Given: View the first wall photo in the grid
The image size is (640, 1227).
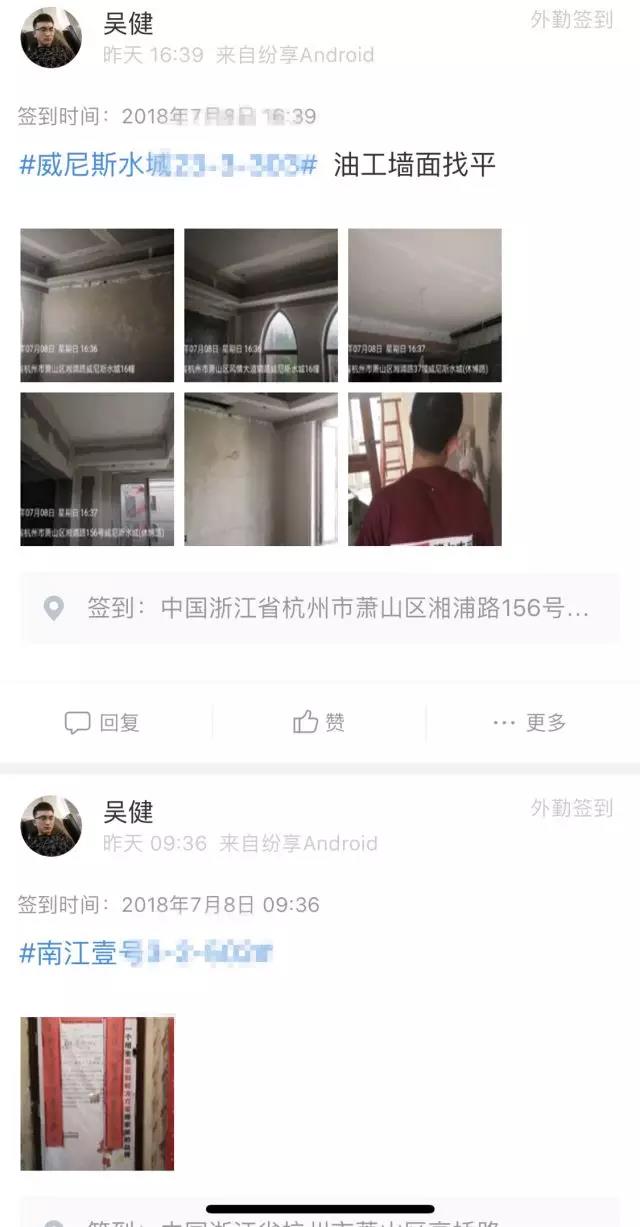Looking at the screenshot, I should pyautogui.click(x=97, y=305).
